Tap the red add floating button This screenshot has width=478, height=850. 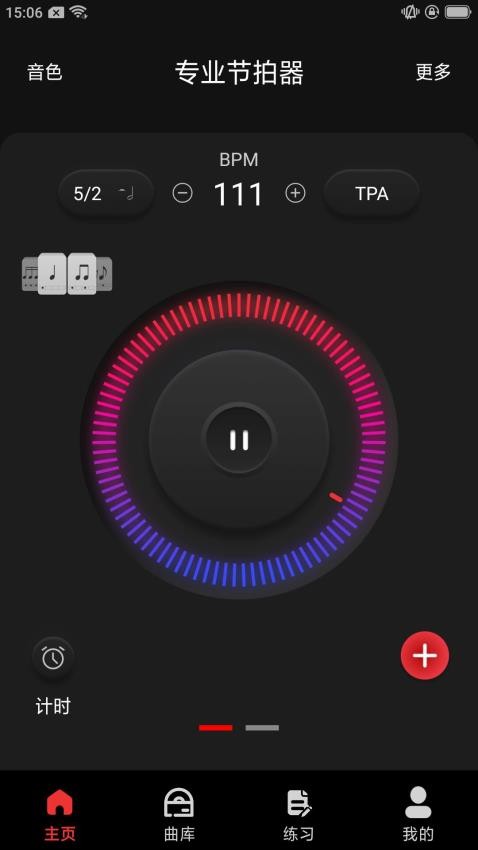click(425, 655)
